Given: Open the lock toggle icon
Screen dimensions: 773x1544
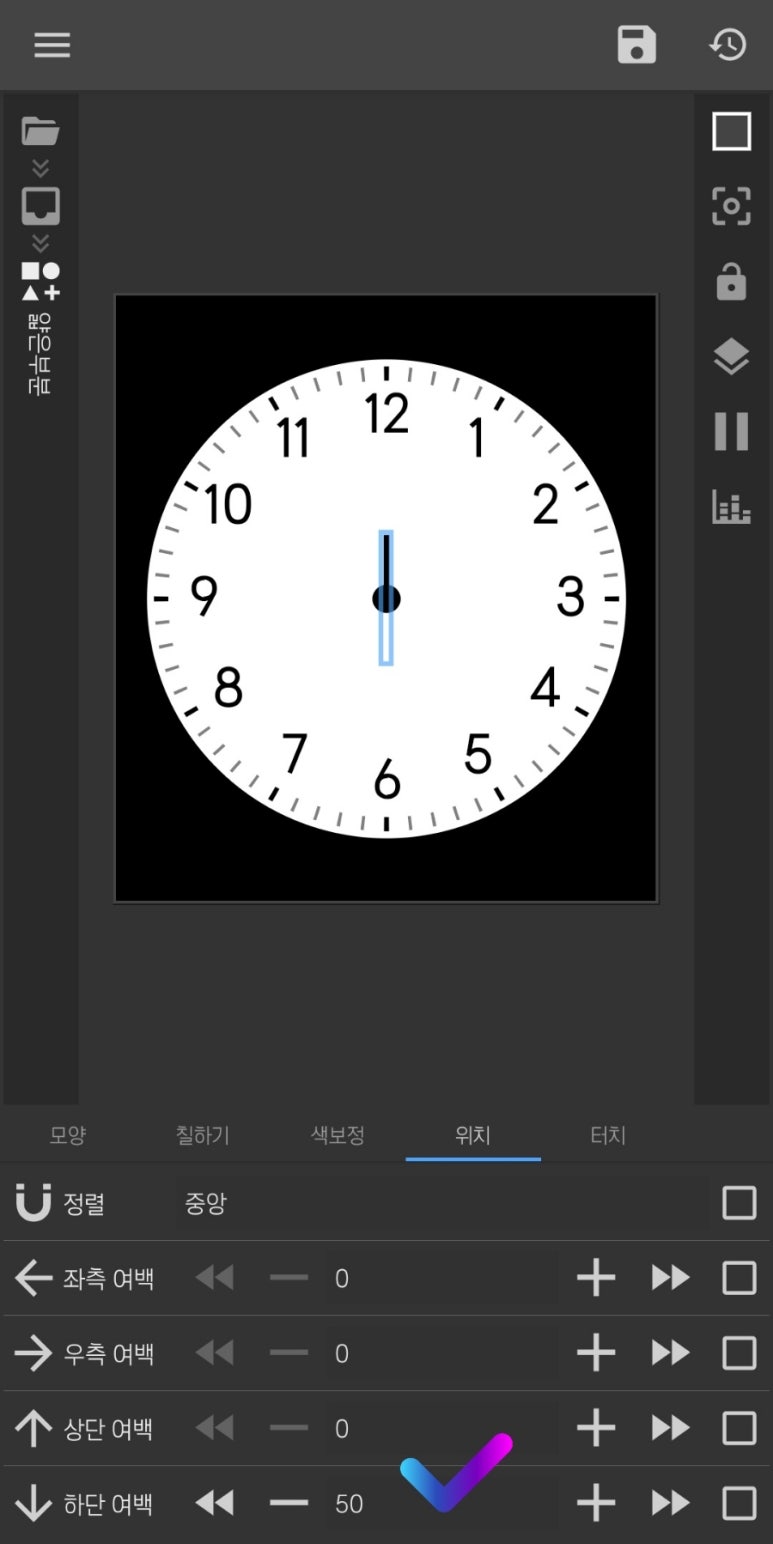Looking at the screenshot, I should 731,282.
